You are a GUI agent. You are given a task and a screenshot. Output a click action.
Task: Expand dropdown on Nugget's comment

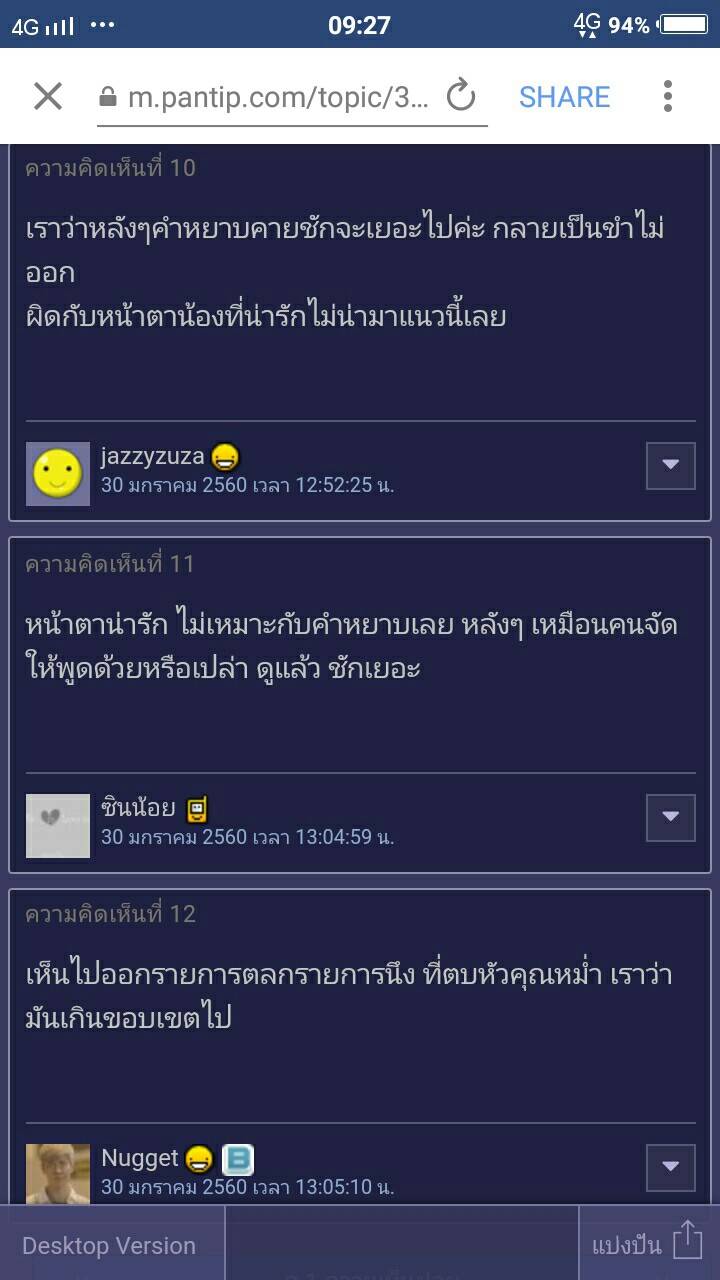tap(670, 1165)
